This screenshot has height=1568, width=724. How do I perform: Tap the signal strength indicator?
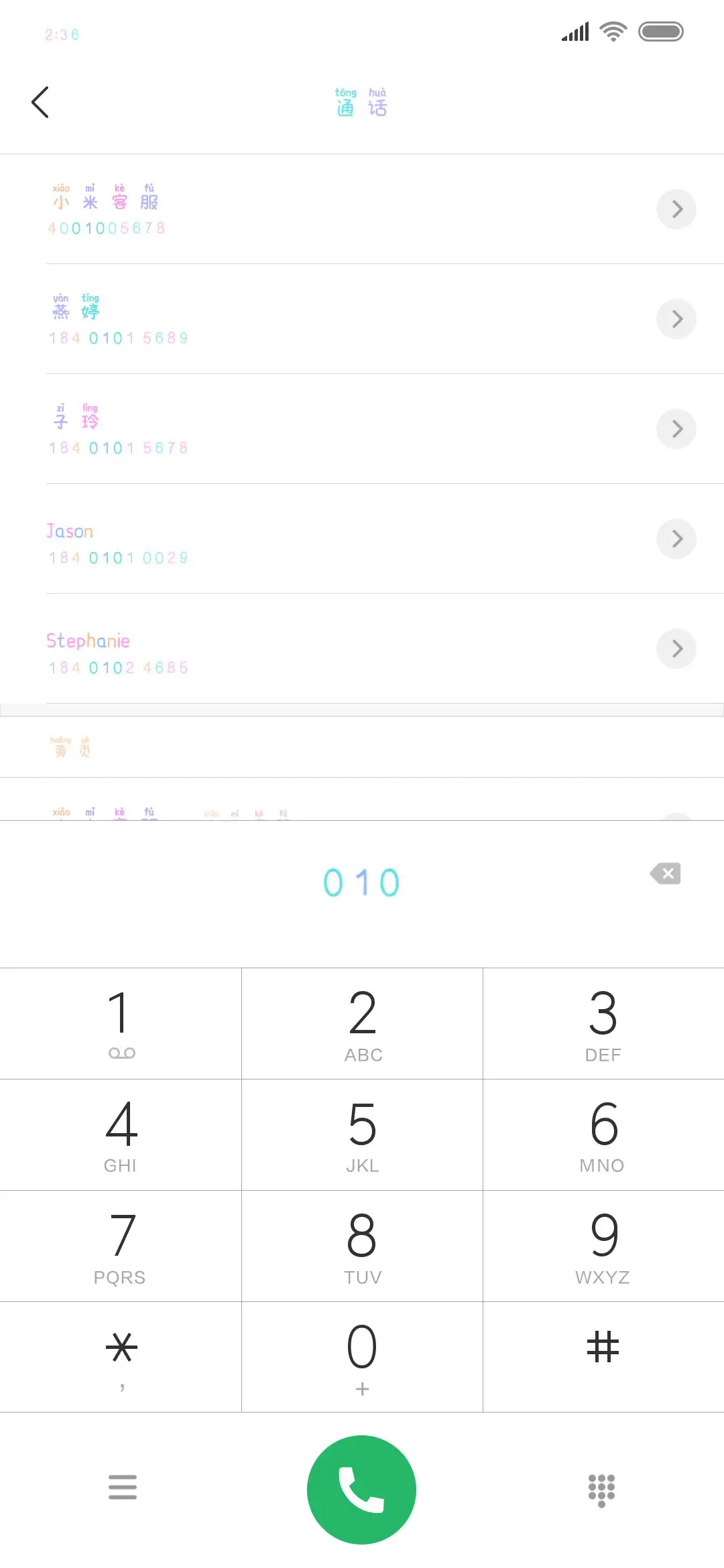(574, 31)
